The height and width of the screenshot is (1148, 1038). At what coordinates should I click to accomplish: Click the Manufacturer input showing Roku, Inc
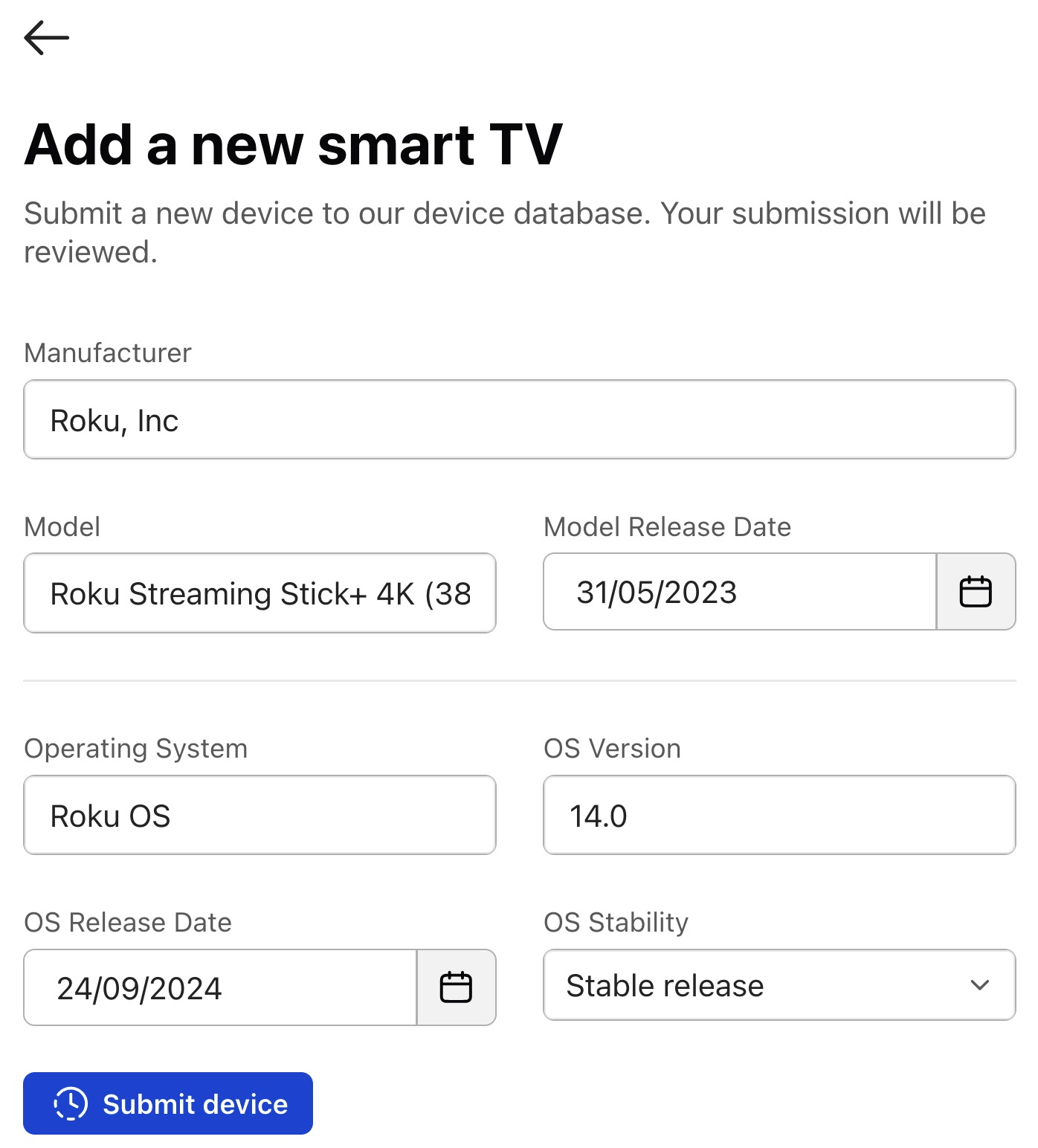pyautogui.click(x=519, y=419)
